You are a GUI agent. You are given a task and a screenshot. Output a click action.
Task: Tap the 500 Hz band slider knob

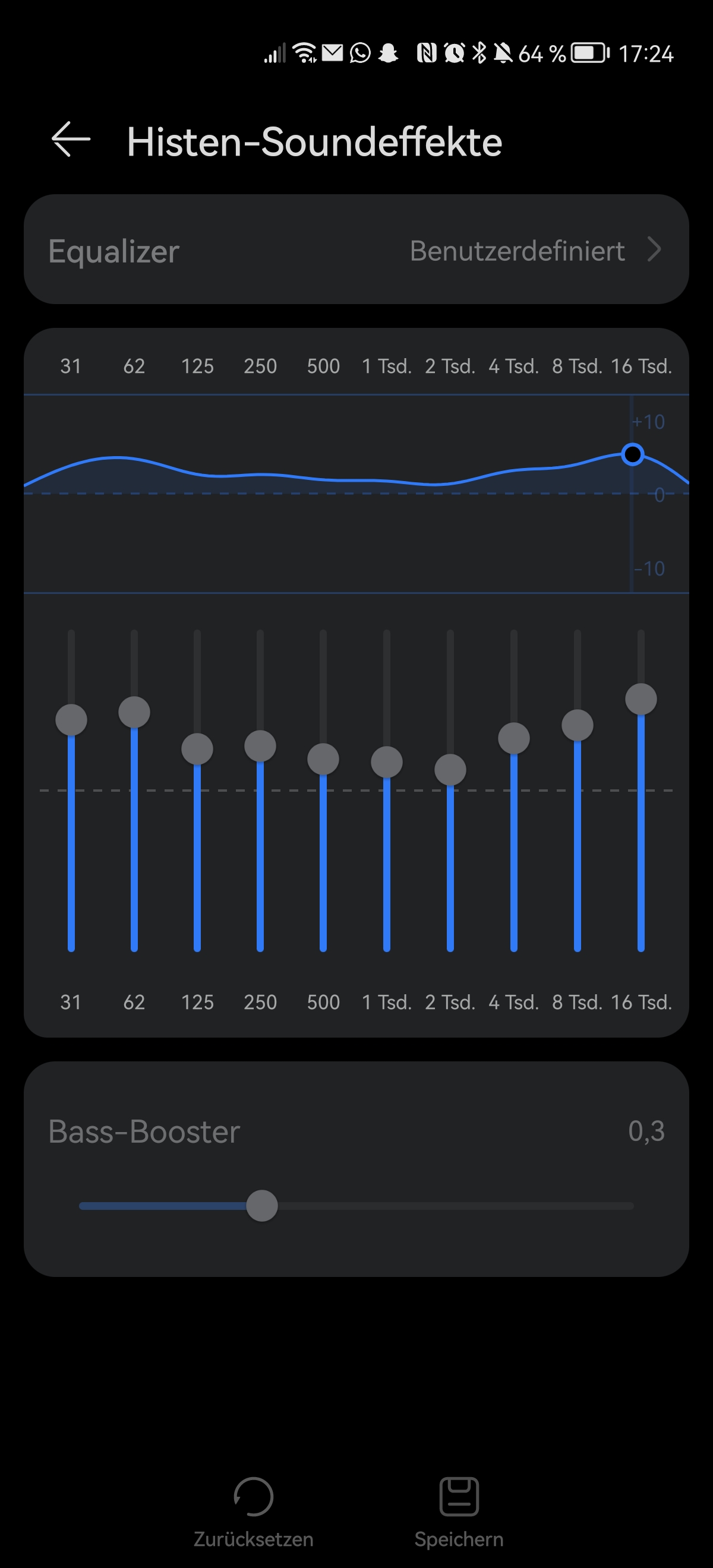point(323,760)
